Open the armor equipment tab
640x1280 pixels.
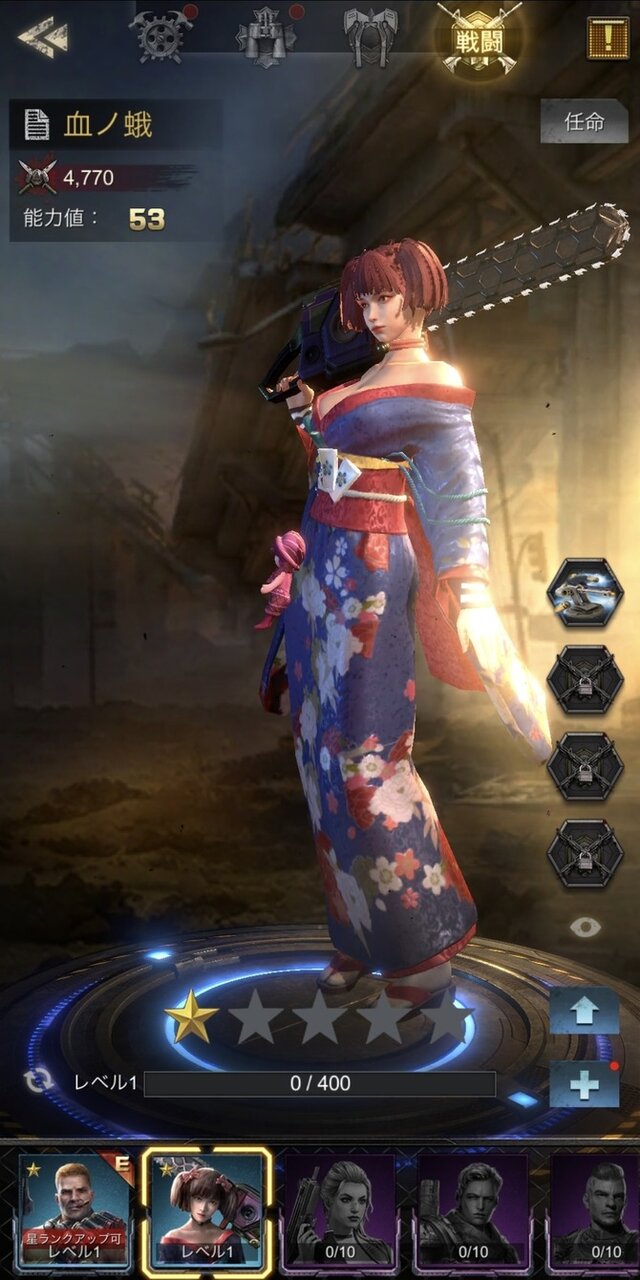pyautogui.click(x=369, y=35)
